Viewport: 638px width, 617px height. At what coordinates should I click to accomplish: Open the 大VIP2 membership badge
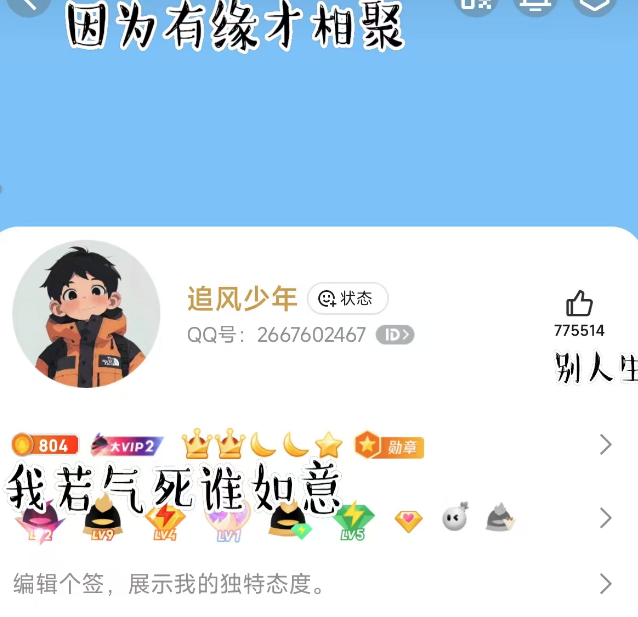(x=127, y=446)
